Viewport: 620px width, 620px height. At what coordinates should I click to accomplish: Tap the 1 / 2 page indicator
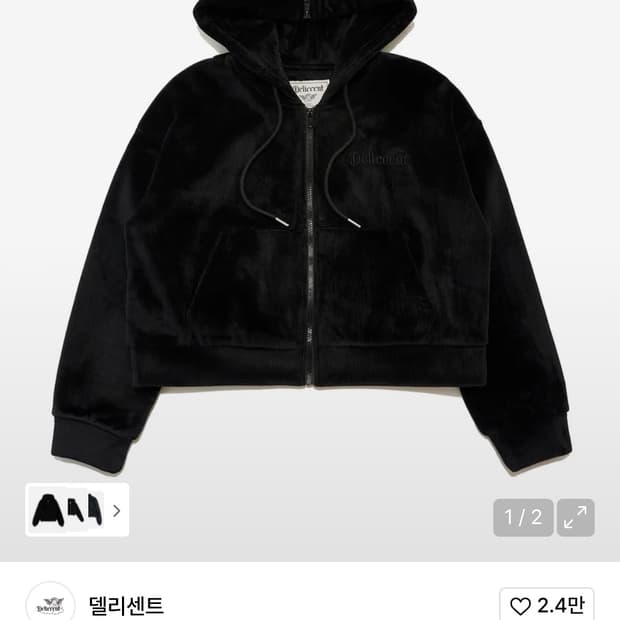tap(523, 517)
